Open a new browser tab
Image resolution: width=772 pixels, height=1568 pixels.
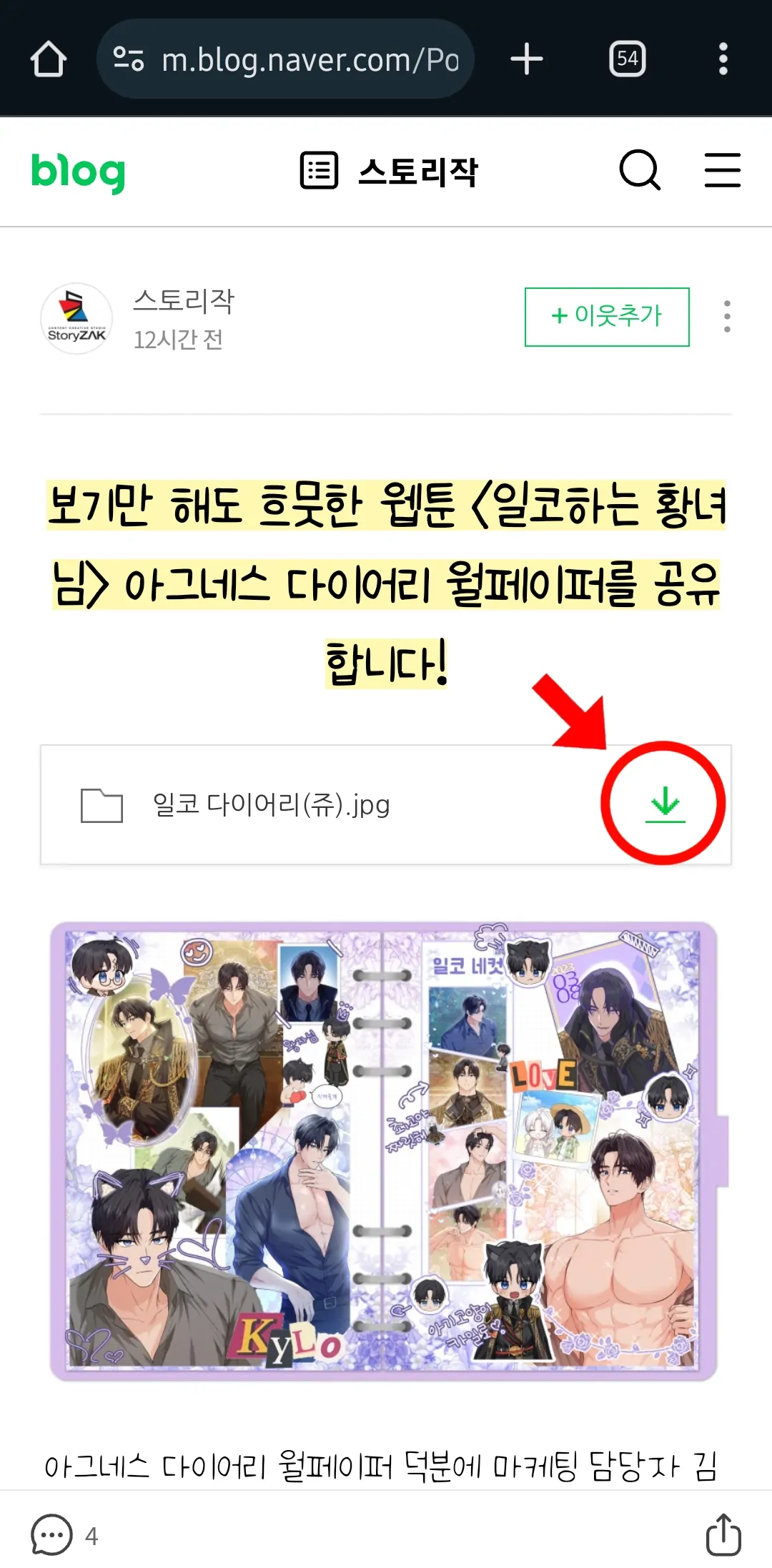pyautogui.click(x=527, y=59)
